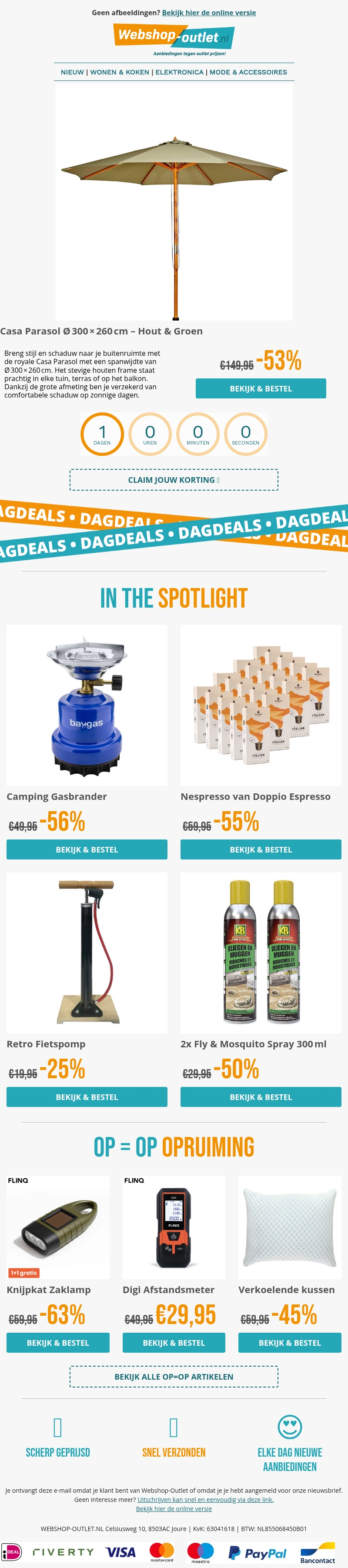Tap Bekijk & Bestel for Verkoelende kussen
Screen dimensions: 348x1568
pos(290,1343)
